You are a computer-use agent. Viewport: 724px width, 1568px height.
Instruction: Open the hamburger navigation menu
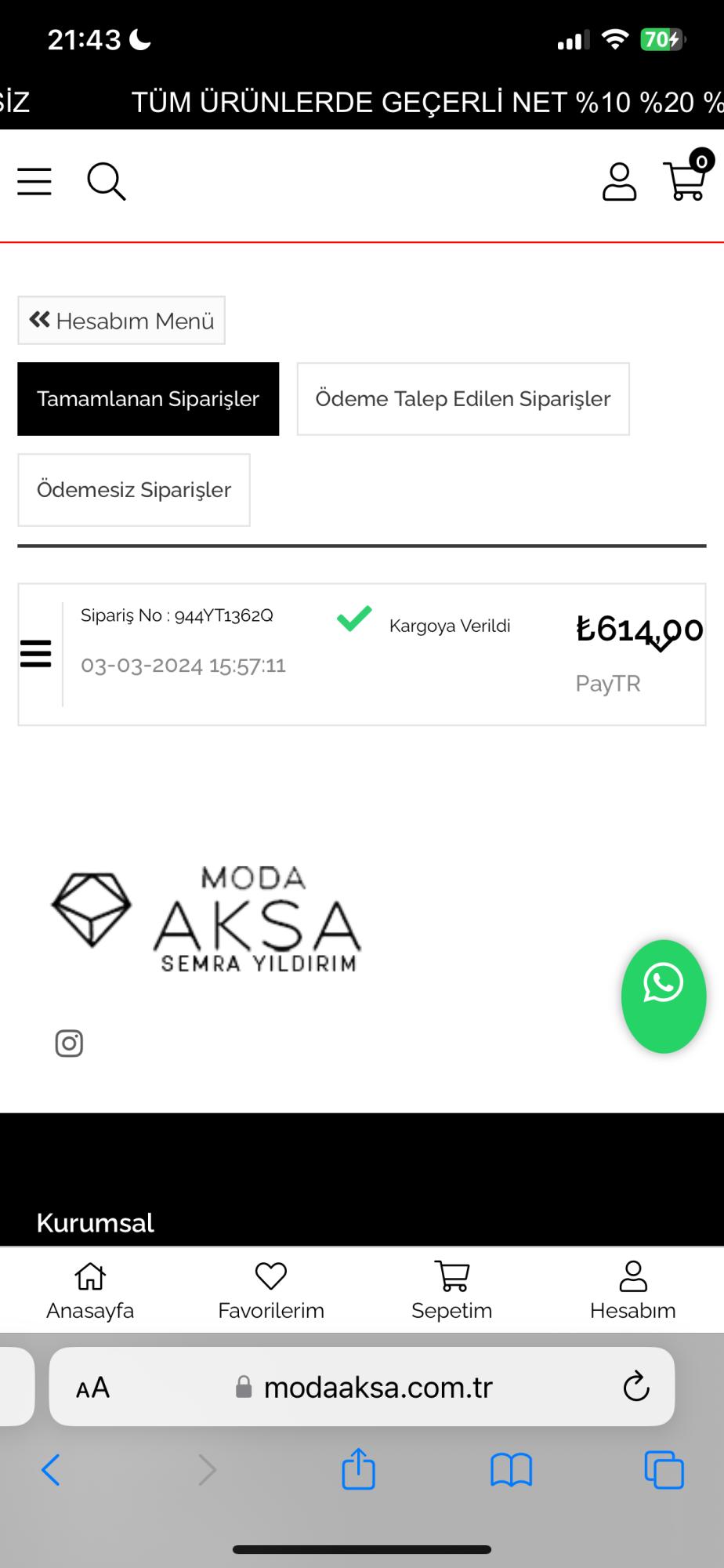(x=34, y=180)
